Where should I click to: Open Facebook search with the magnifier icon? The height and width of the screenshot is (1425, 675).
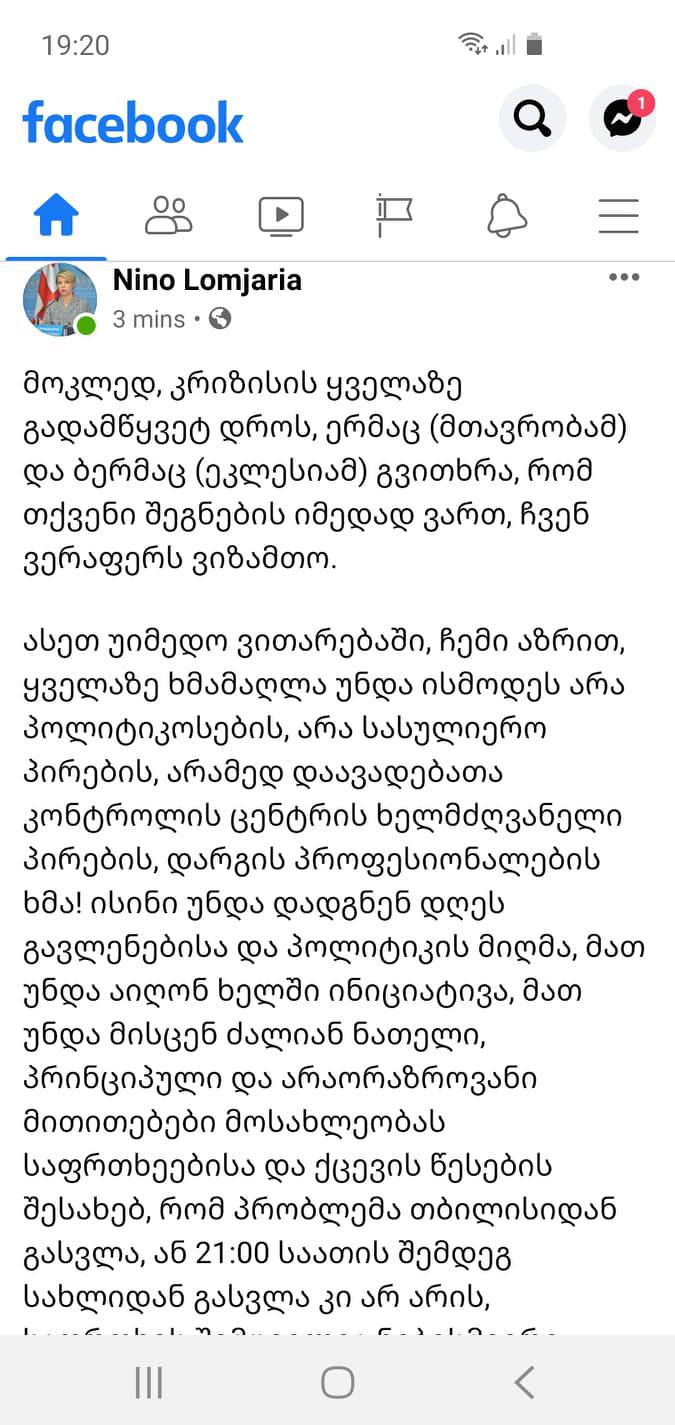pos(532,119)
